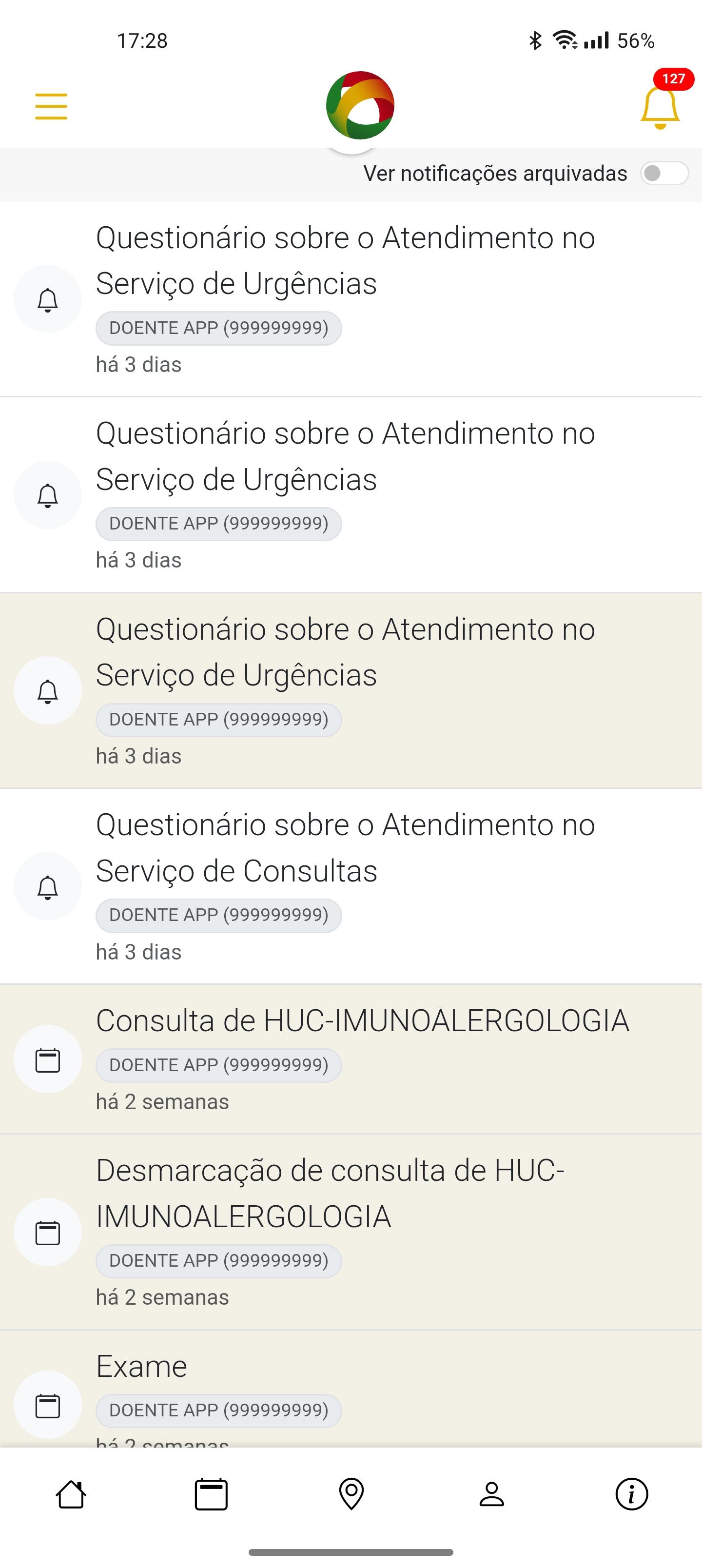The width and height of the screenshot is (702, 1568).
Task: Open the profile tab
Action: 492,1494
